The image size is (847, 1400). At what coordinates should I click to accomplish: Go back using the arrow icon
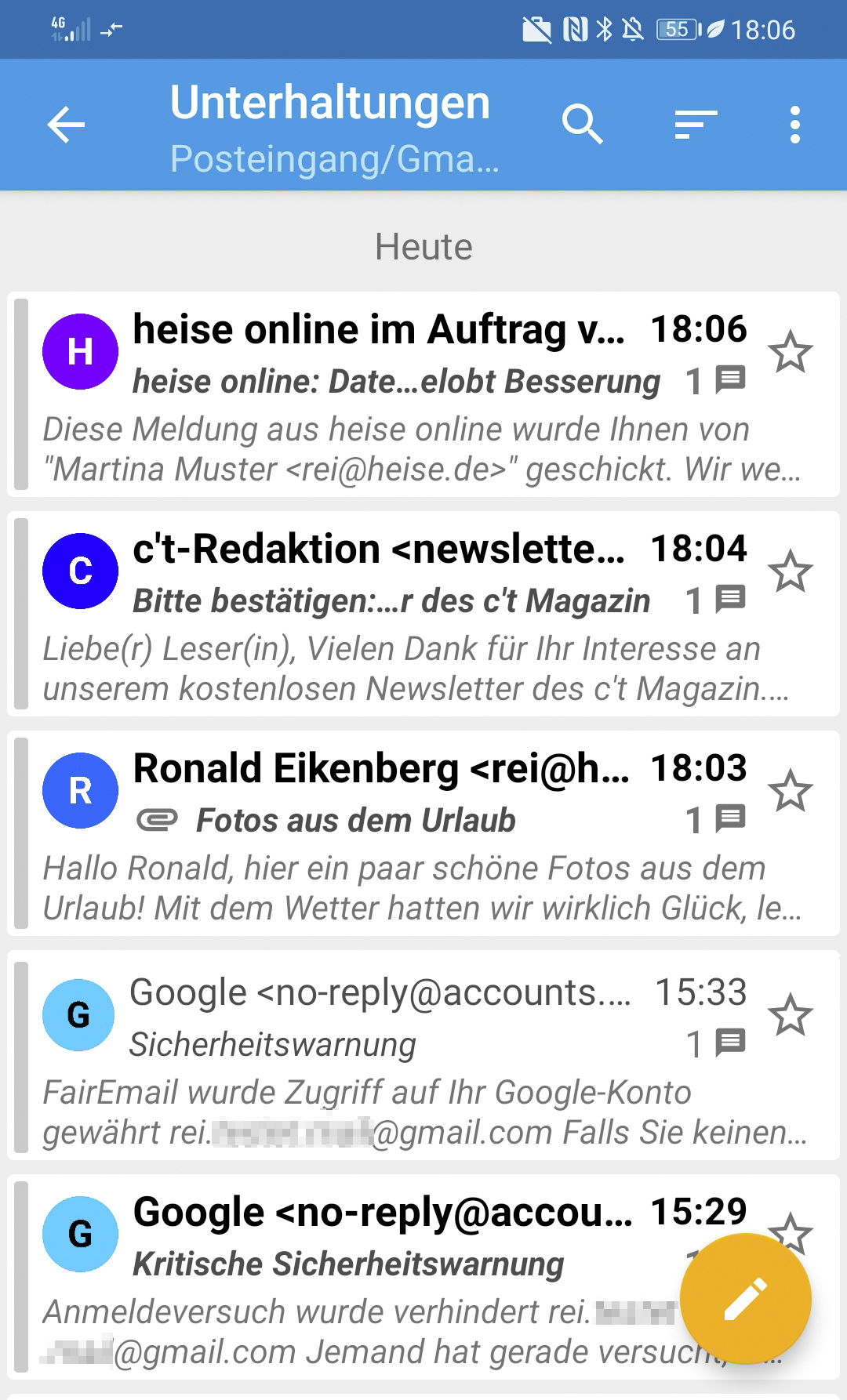tap(66, 125)
